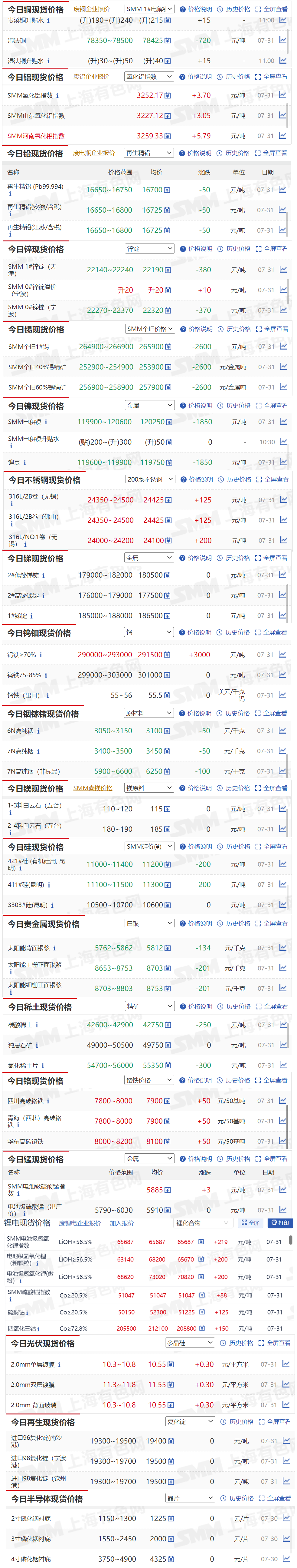Viewport: 297px width, 1568px height.
Task: Expand the 200系不锈钢 dropdown
Action: click(151, 480)
